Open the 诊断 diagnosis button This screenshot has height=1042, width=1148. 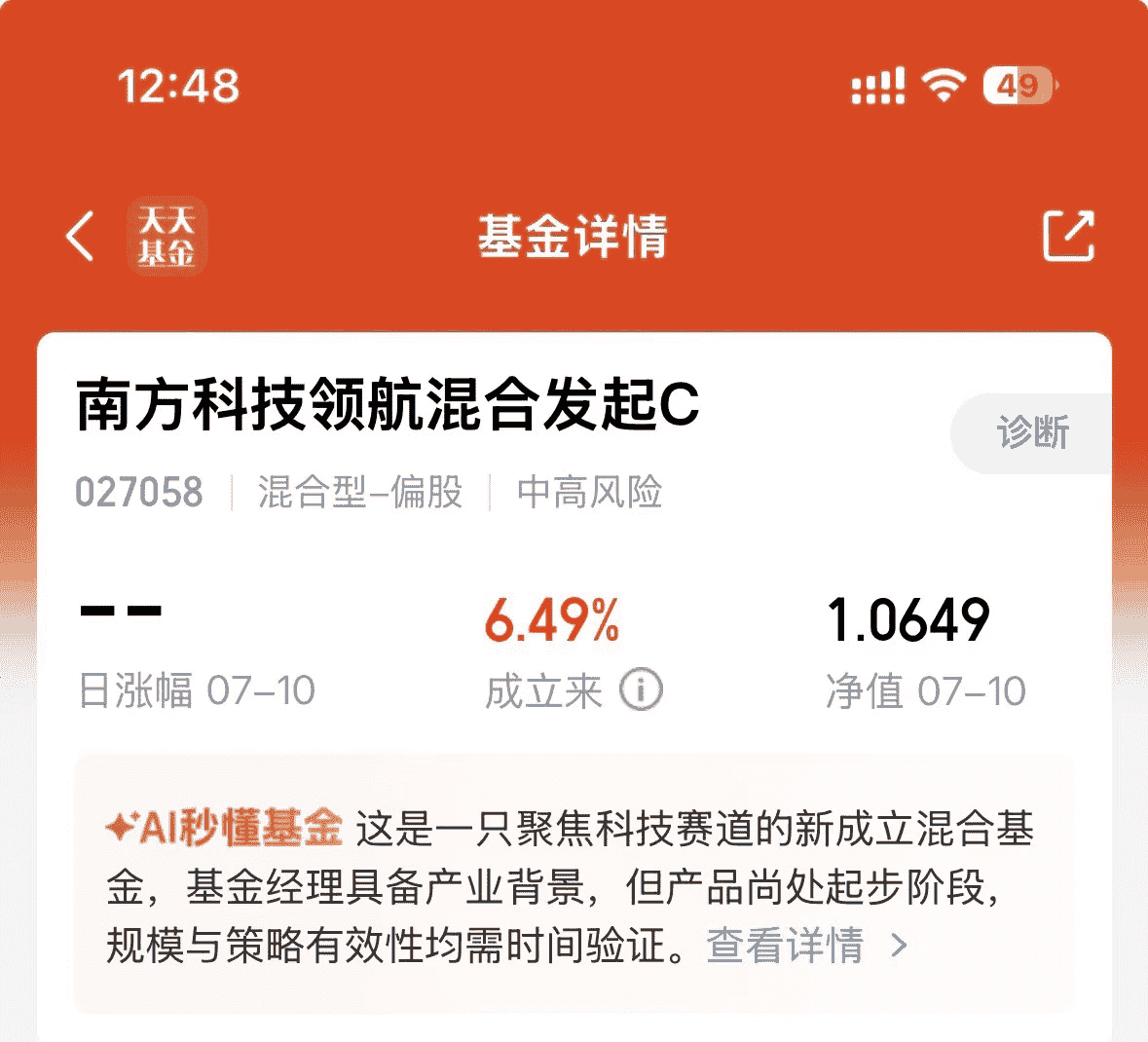point(1032,432)
